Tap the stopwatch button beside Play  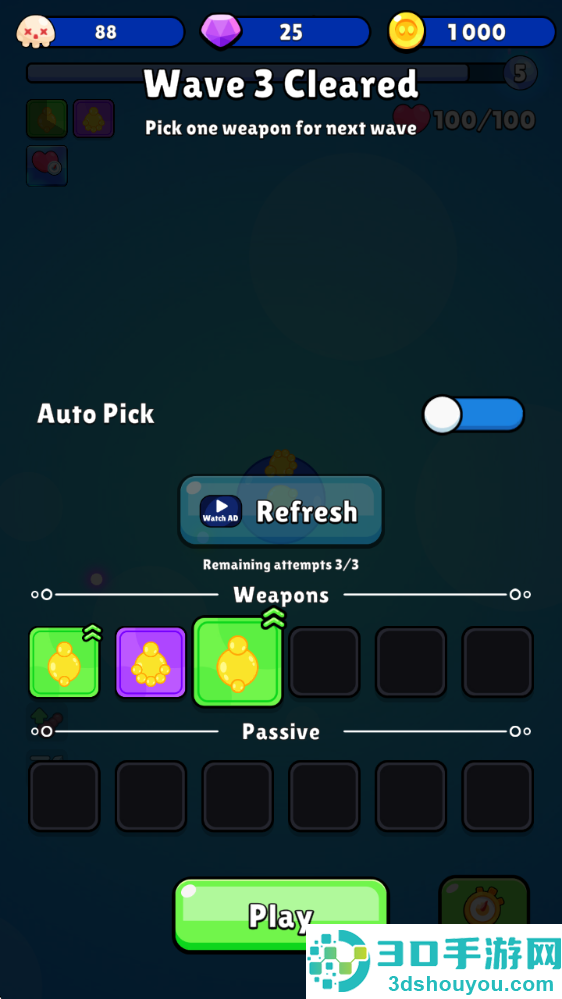click(484, 900)
